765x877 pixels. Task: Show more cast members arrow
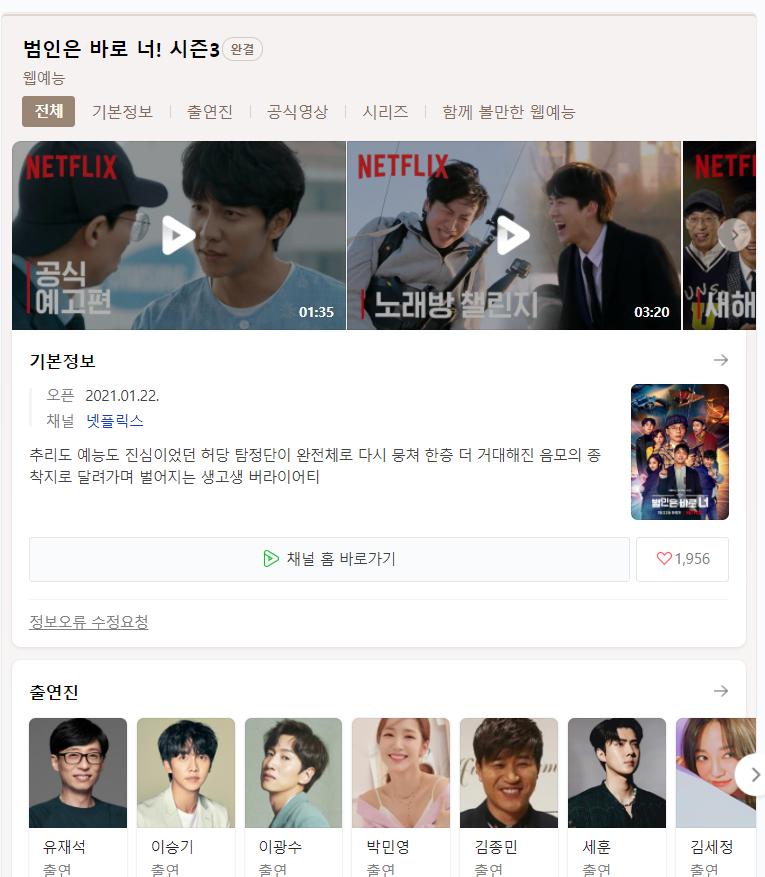point(752,774)
